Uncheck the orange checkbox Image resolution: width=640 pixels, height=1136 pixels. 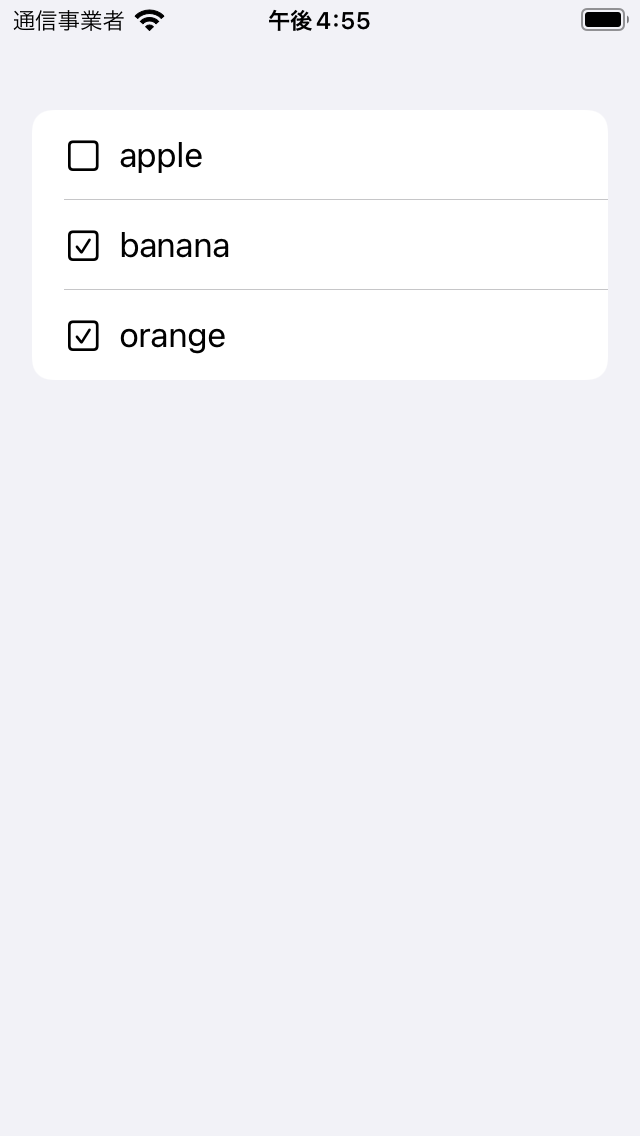pyautogui.click(x=83, y=336)
